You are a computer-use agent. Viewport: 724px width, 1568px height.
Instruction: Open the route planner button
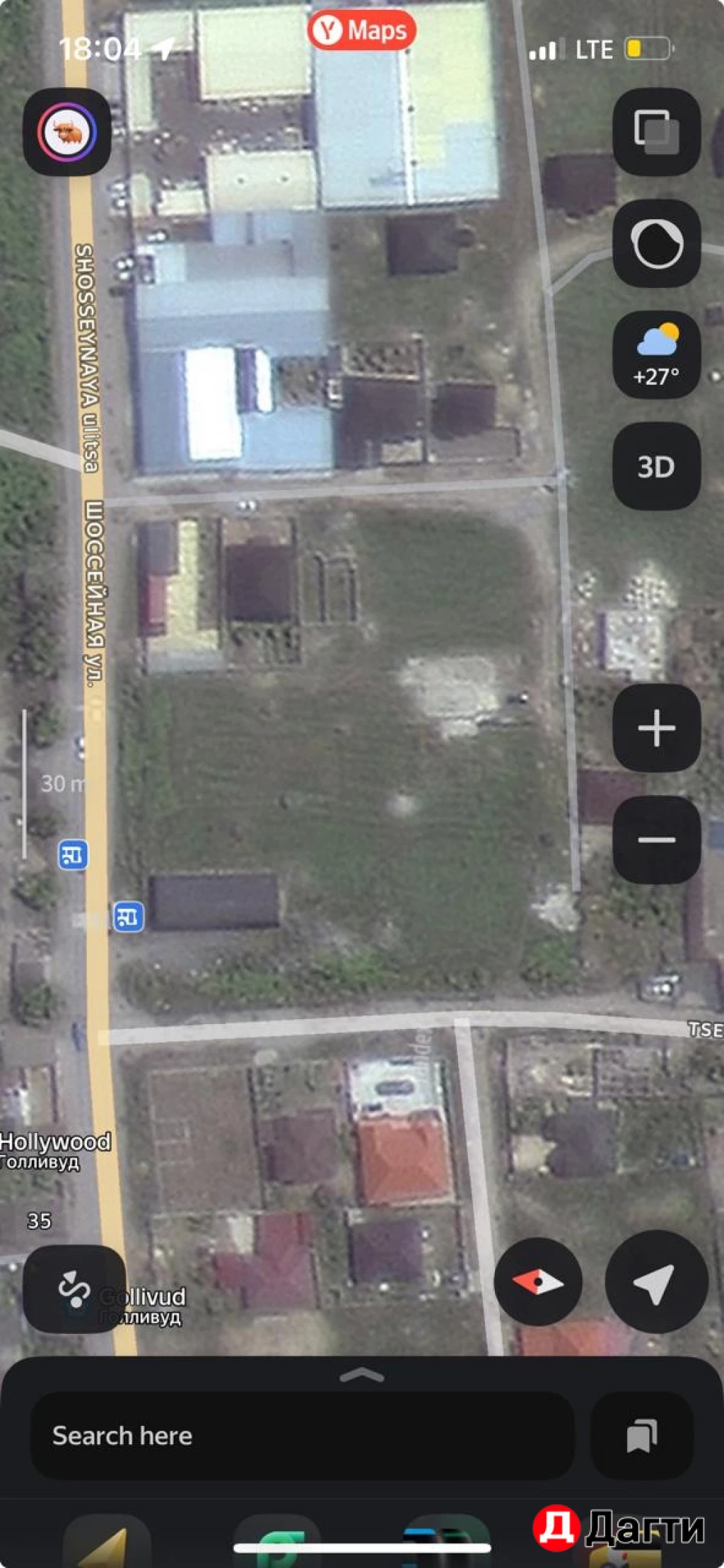point(74,1289)
